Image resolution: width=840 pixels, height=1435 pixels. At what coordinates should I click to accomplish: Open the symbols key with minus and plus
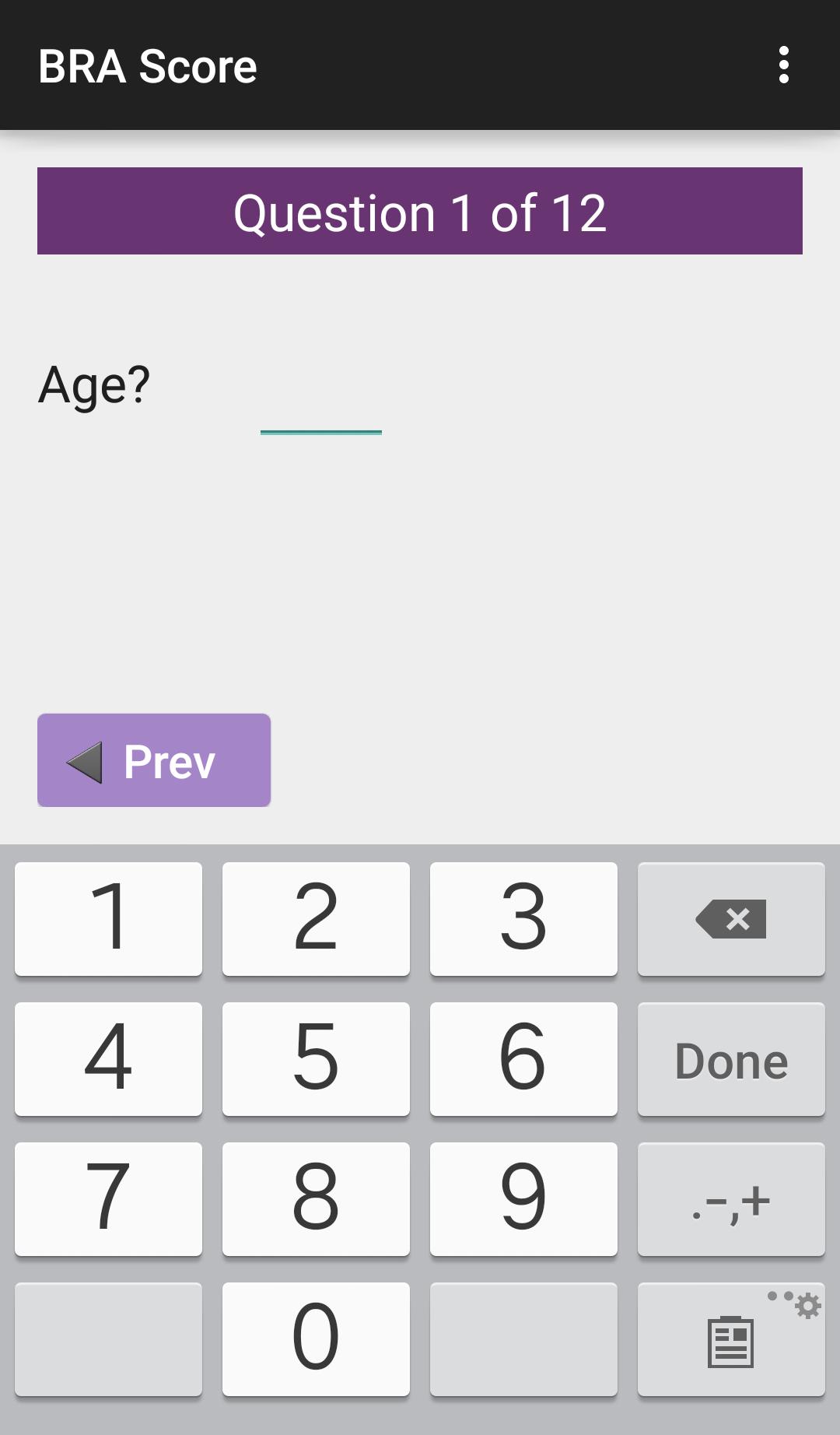pos(730,1199)
